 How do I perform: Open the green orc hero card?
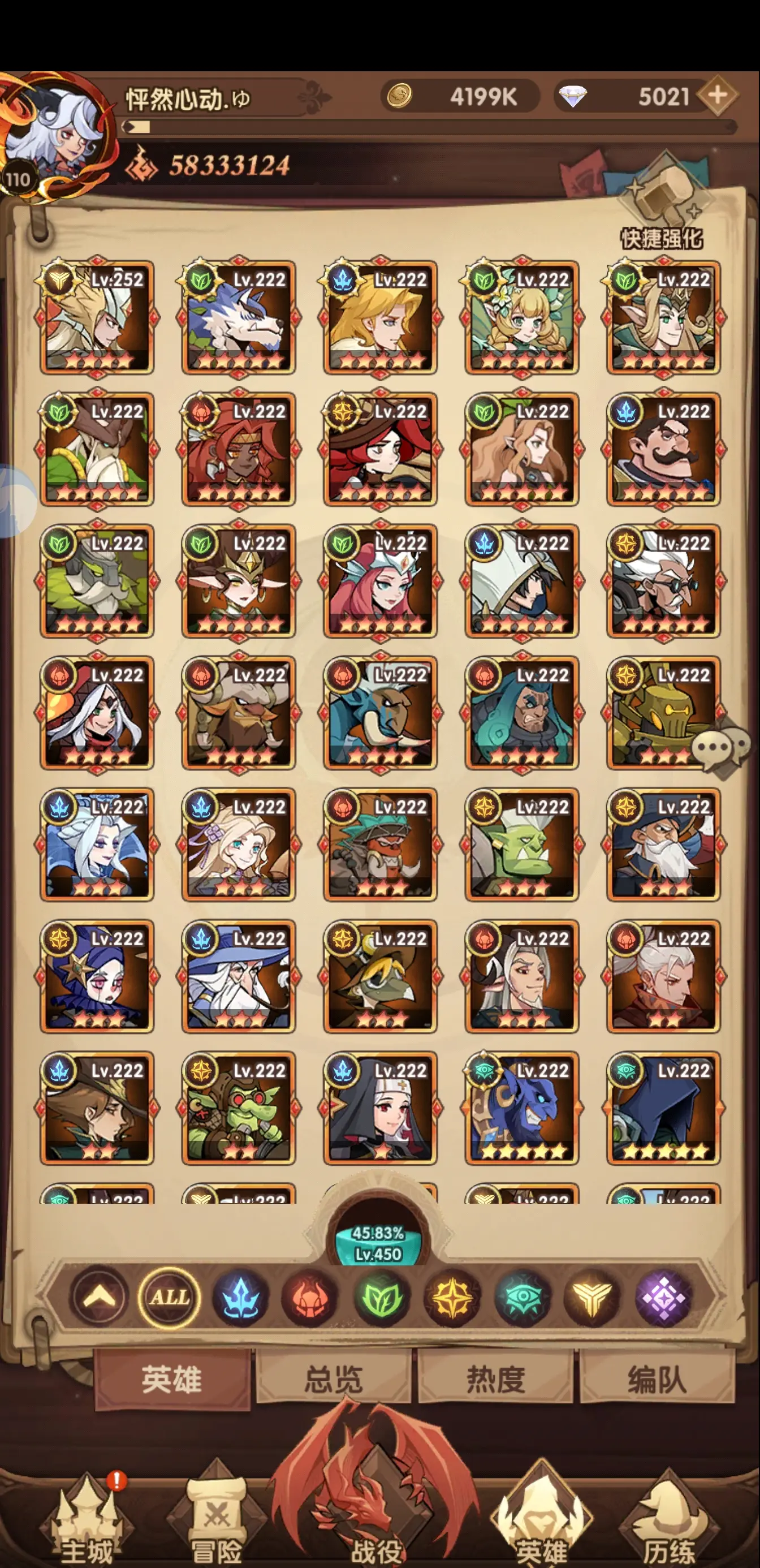point(521,845)
